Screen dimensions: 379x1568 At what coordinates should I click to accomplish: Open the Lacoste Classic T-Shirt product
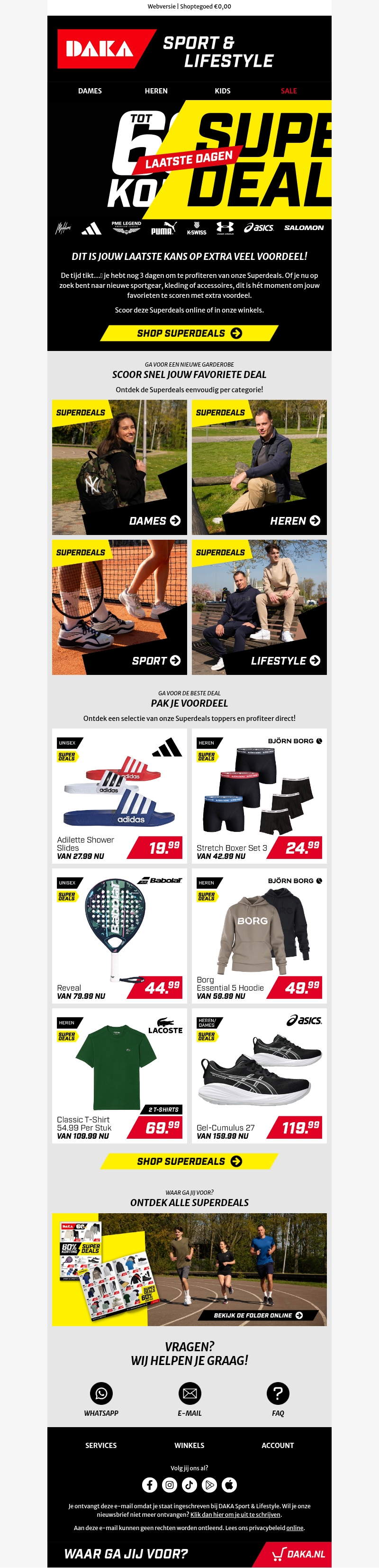[x=119, y=1076]
